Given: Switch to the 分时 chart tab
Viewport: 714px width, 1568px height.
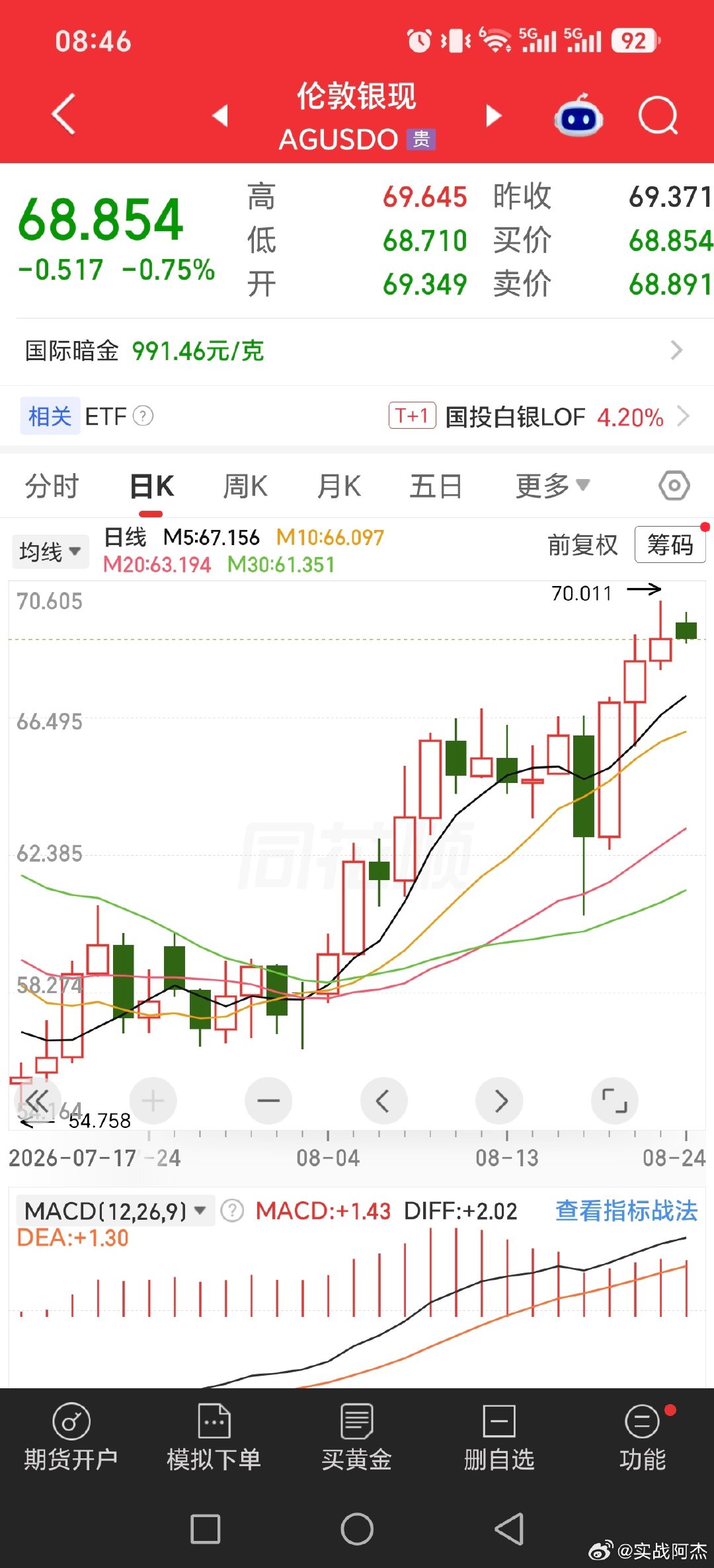Looking at the screenshot, I should tap(52, 486).
